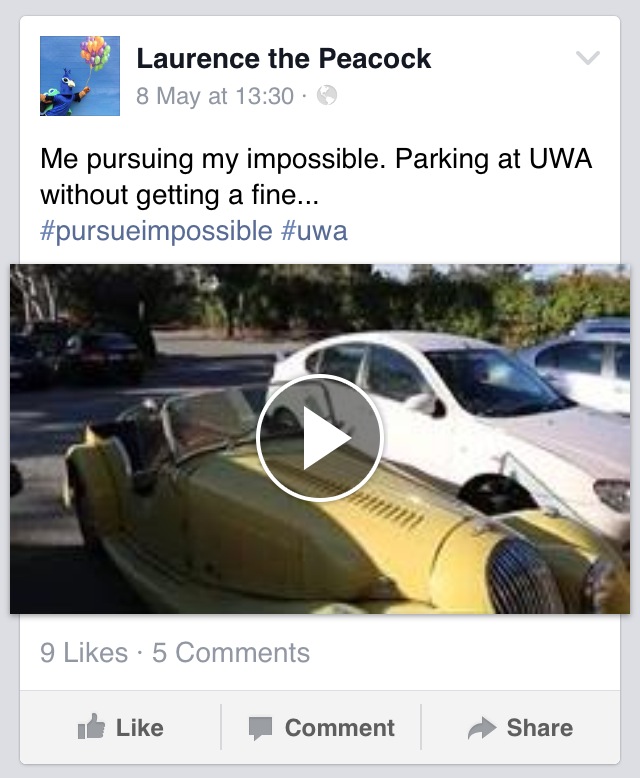View the 9 Likes list

point(84,653)
